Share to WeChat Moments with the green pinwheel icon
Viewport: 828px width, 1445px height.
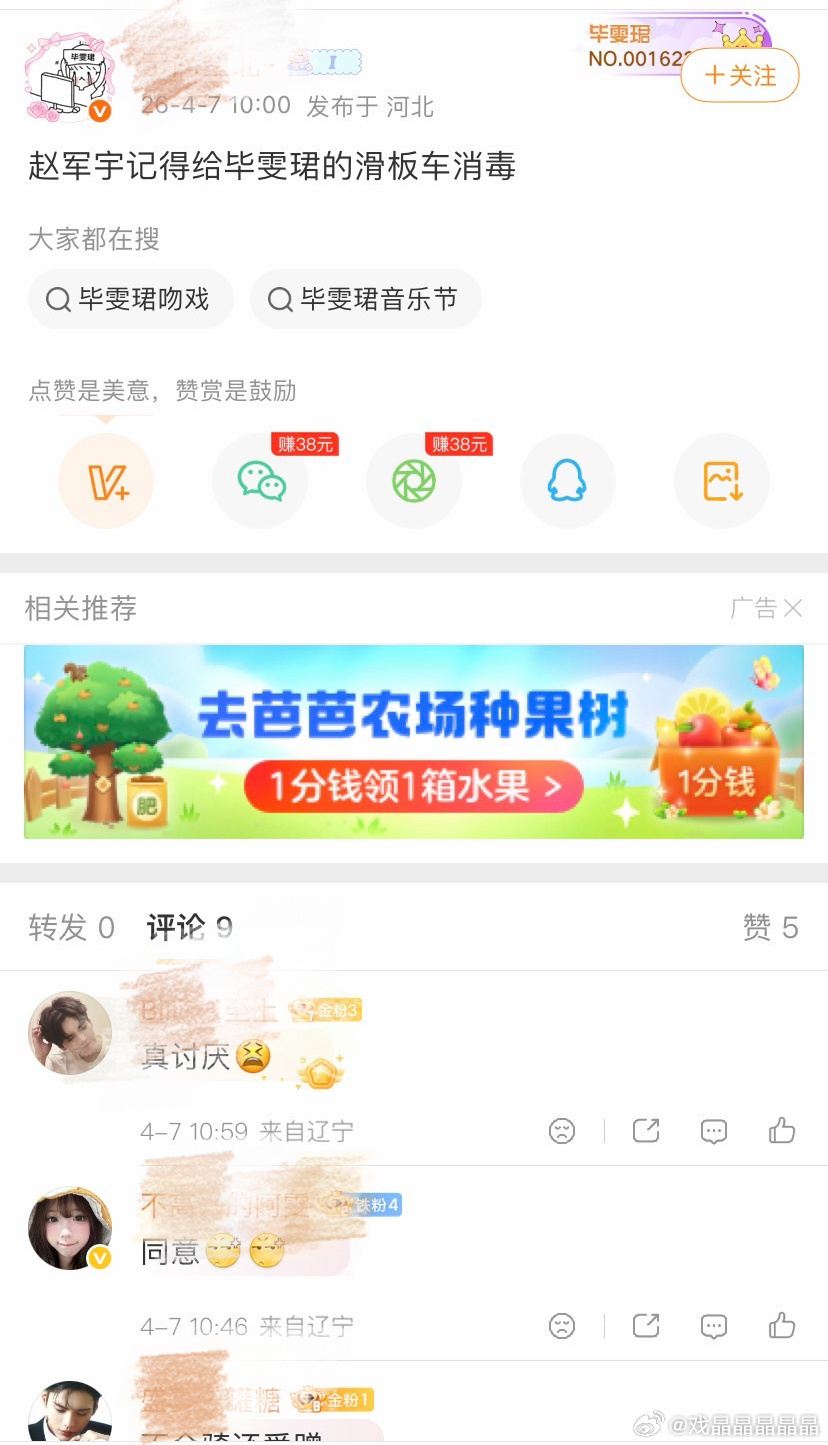pyautogui.click(x=414, y=480)
